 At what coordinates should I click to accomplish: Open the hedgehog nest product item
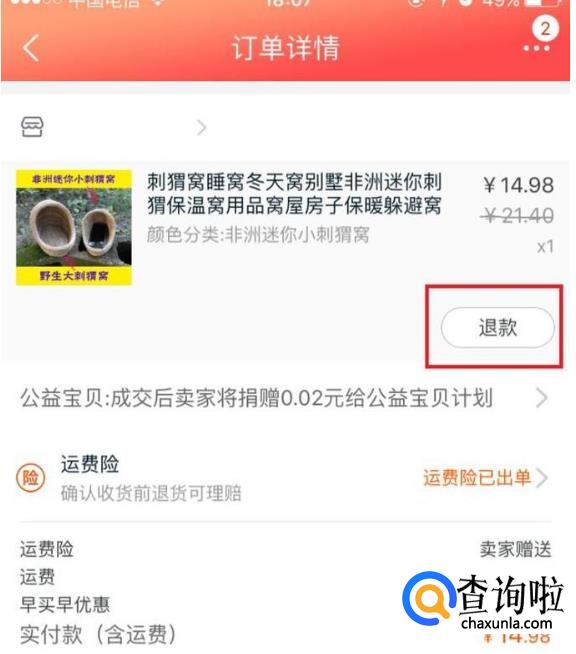click(285, 228)
